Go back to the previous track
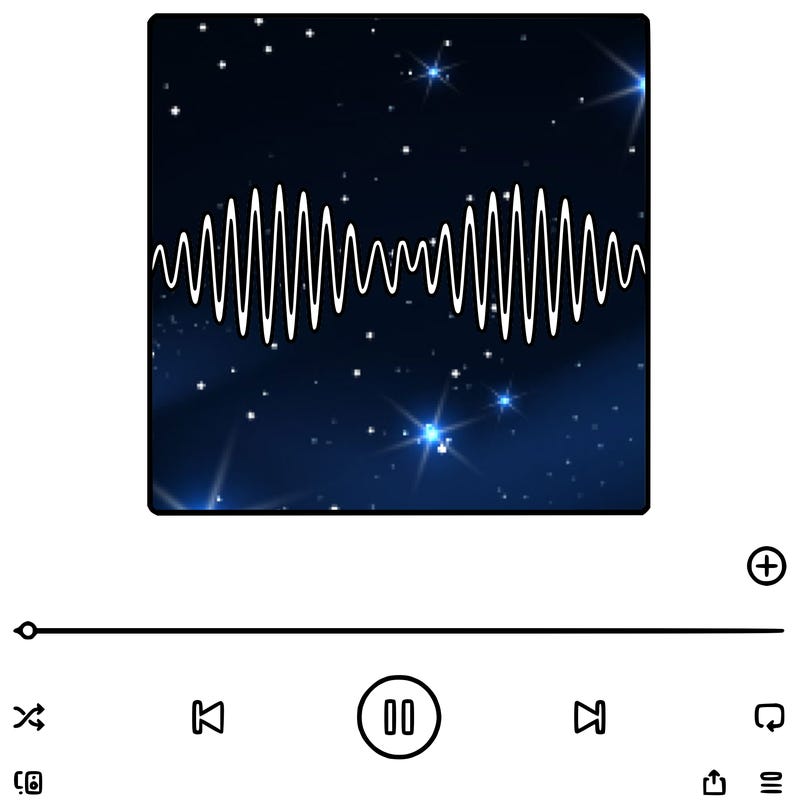The width and height of the screenshot is (800, 800). point(208,717)
